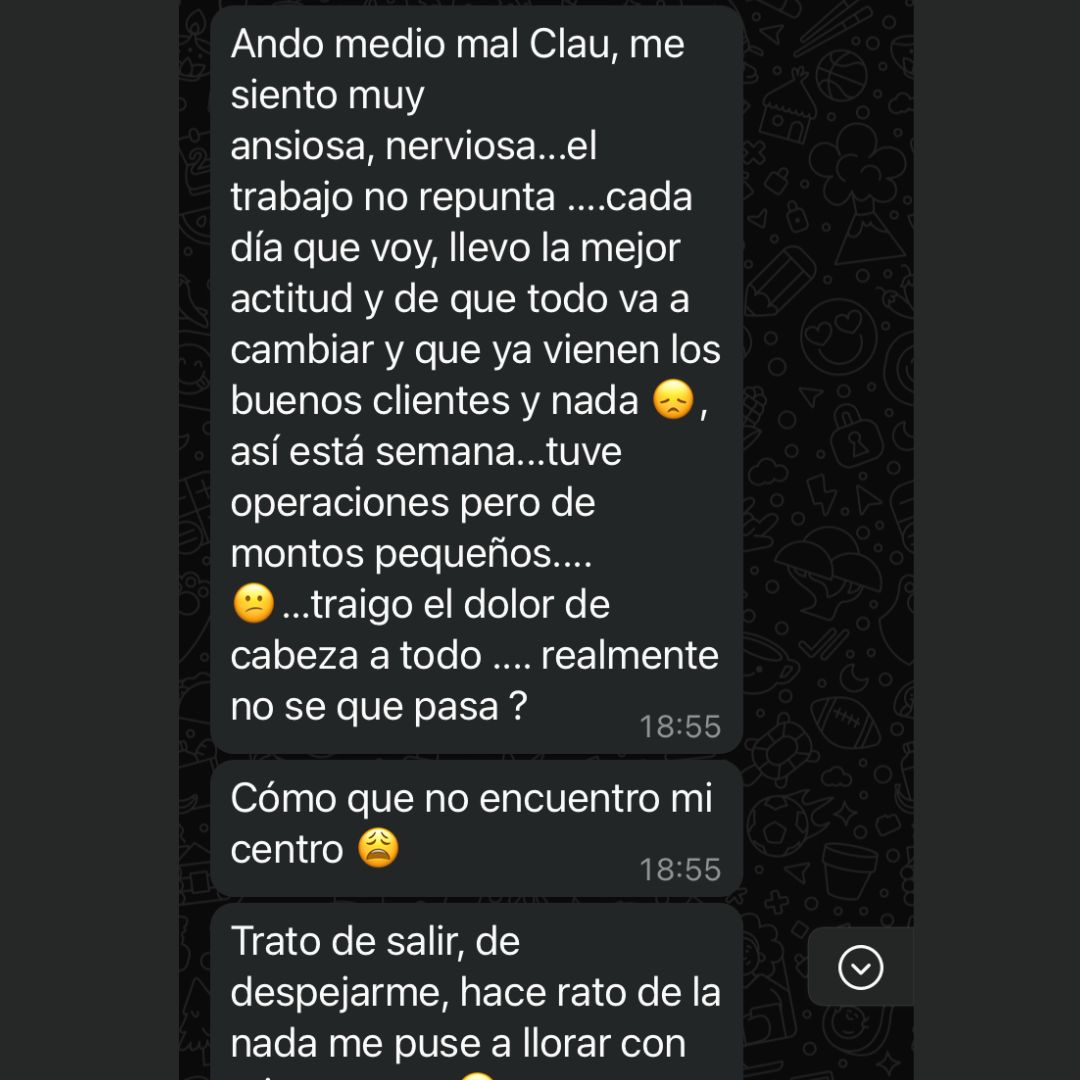Jump to the latest messages with down arrow
The width and height of the screenshot is (1080, 1080).
click(860, 967)
